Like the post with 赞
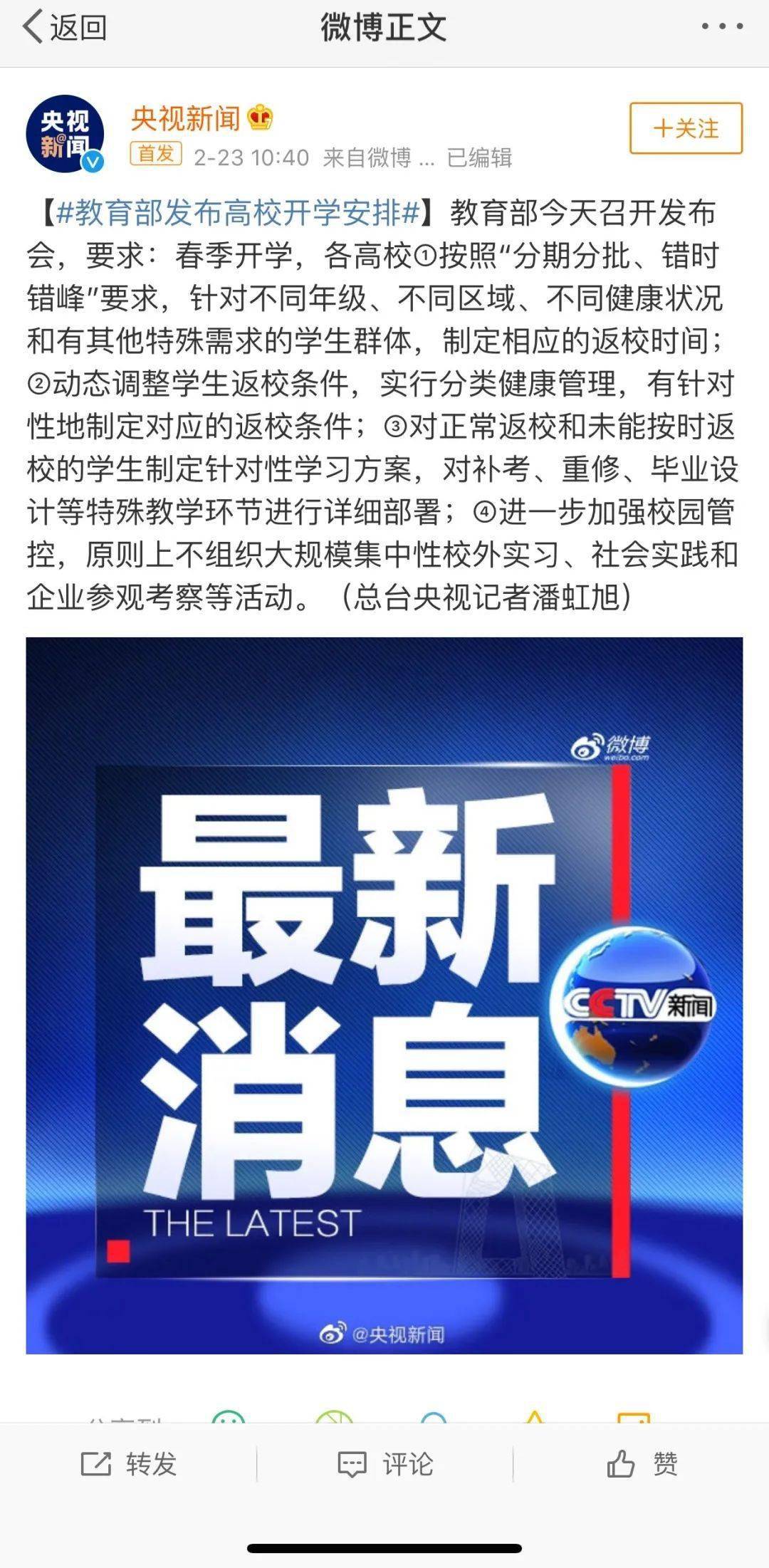This screenshot has height=1568, width=769. (x=642, y=1465)
